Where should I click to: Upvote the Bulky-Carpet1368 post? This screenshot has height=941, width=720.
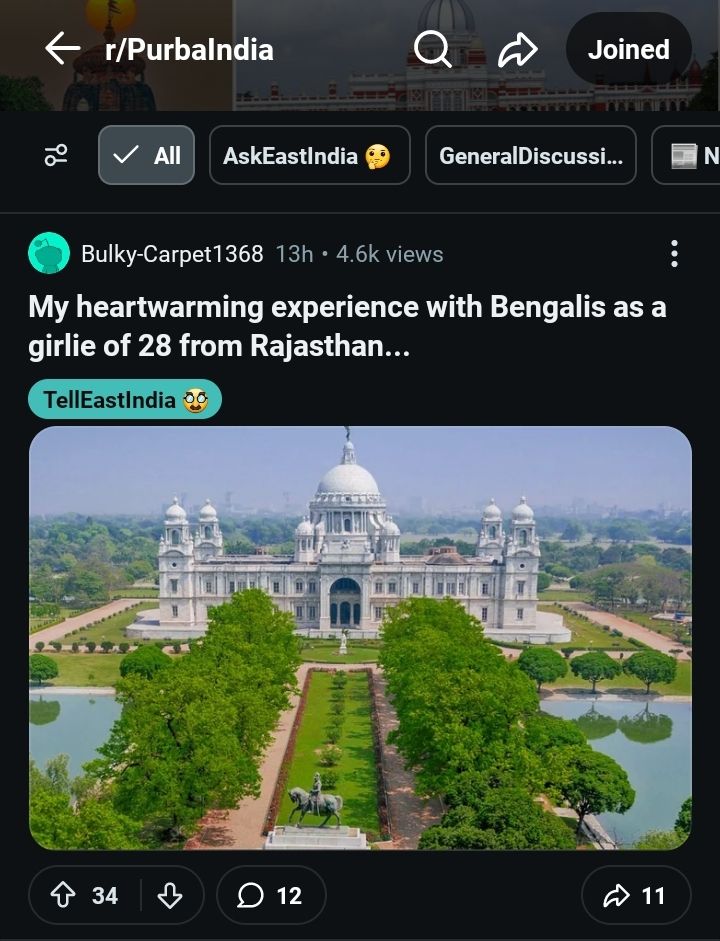(64, 895)
